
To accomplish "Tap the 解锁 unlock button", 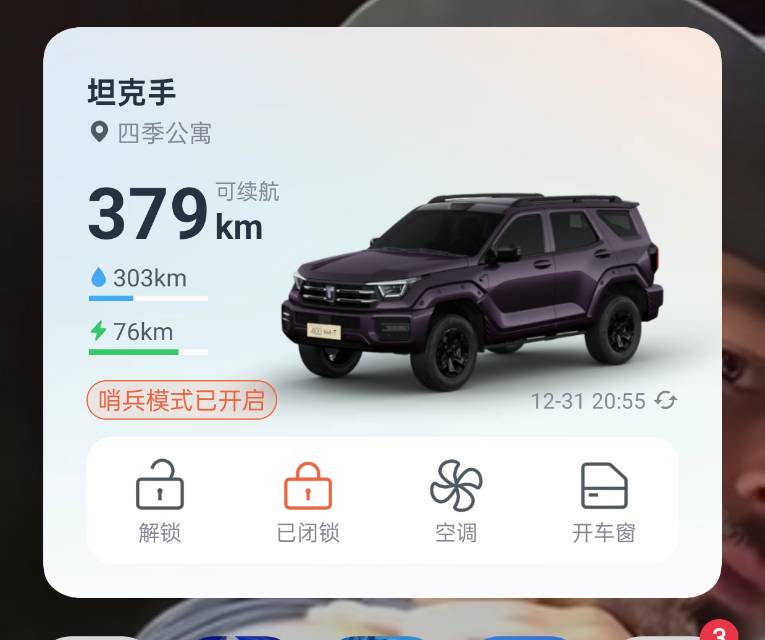I will pos(160,500).
